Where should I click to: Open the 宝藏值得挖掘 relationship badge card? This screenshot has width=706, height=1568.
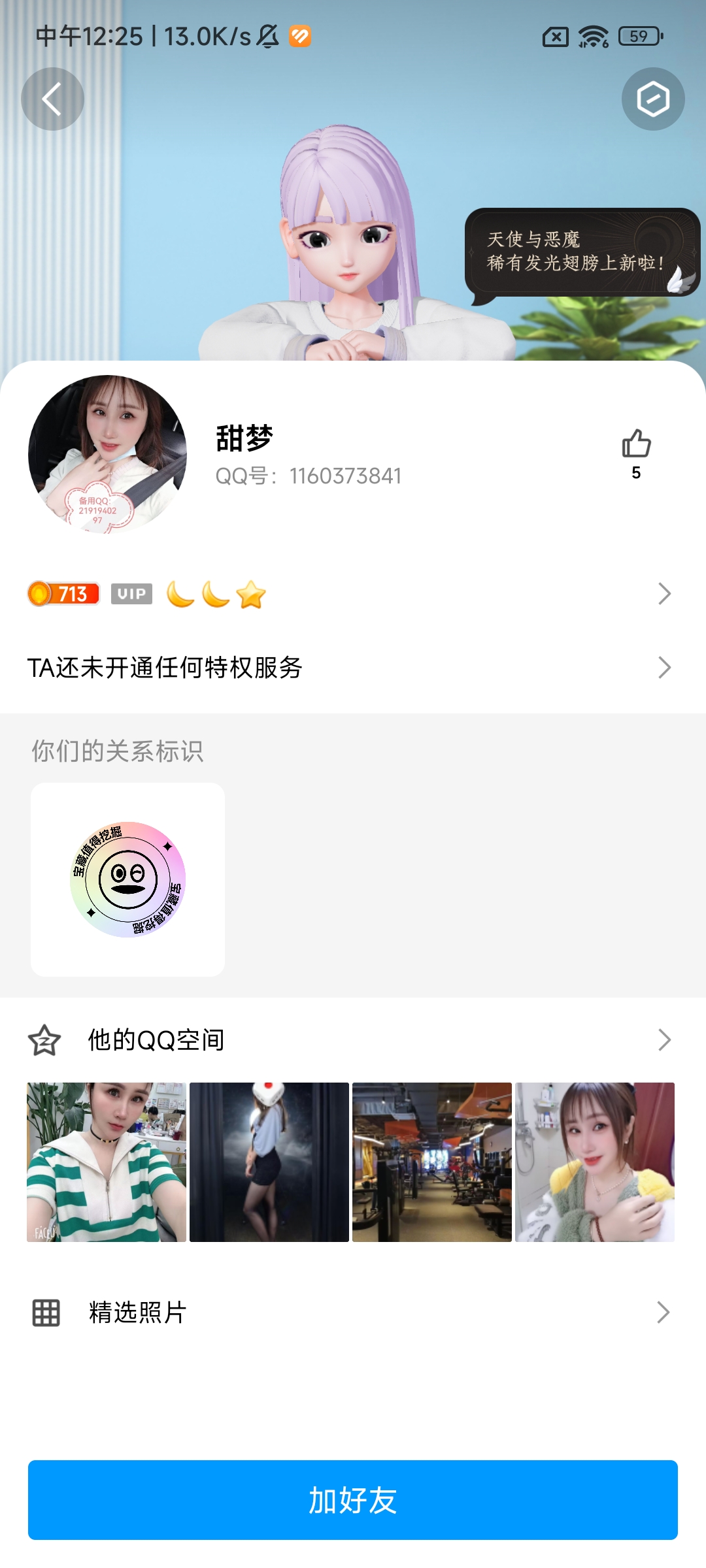(x=128, y=879)
